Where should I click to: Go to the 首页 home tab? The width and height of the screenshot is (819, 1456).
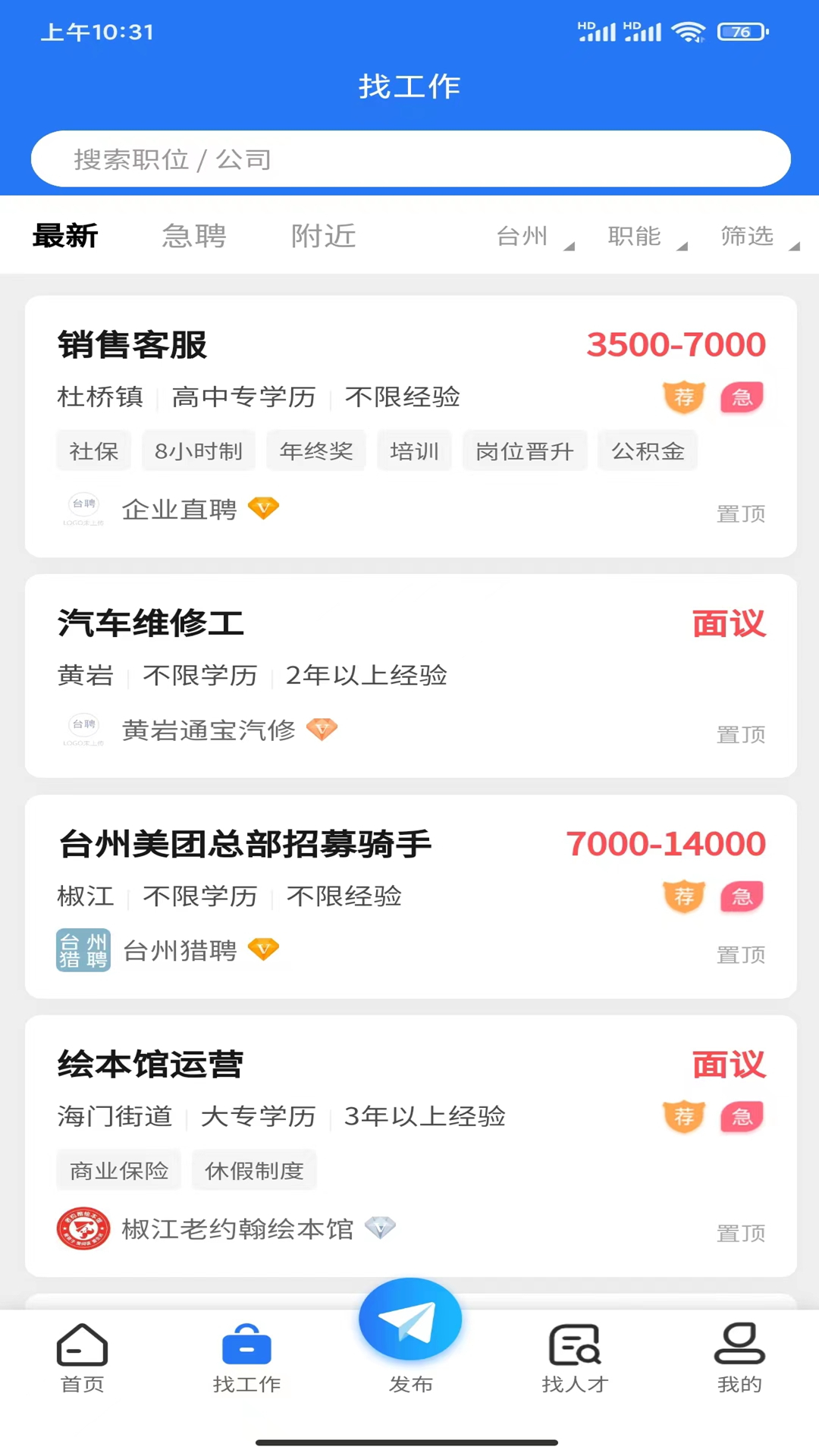[x=82, y=1359]
